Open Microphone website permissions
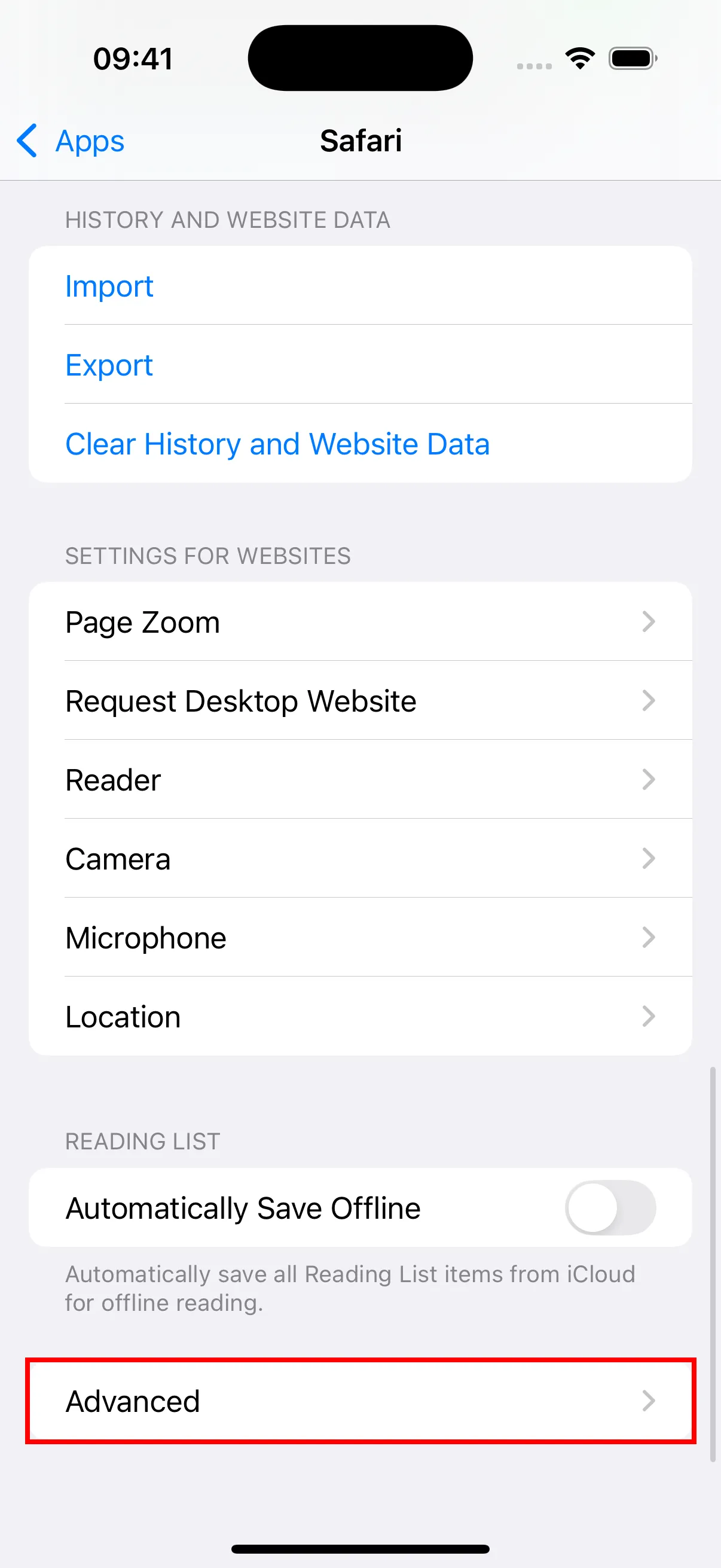The width and height of the screenshot is (721, 1568). (360, 938)
